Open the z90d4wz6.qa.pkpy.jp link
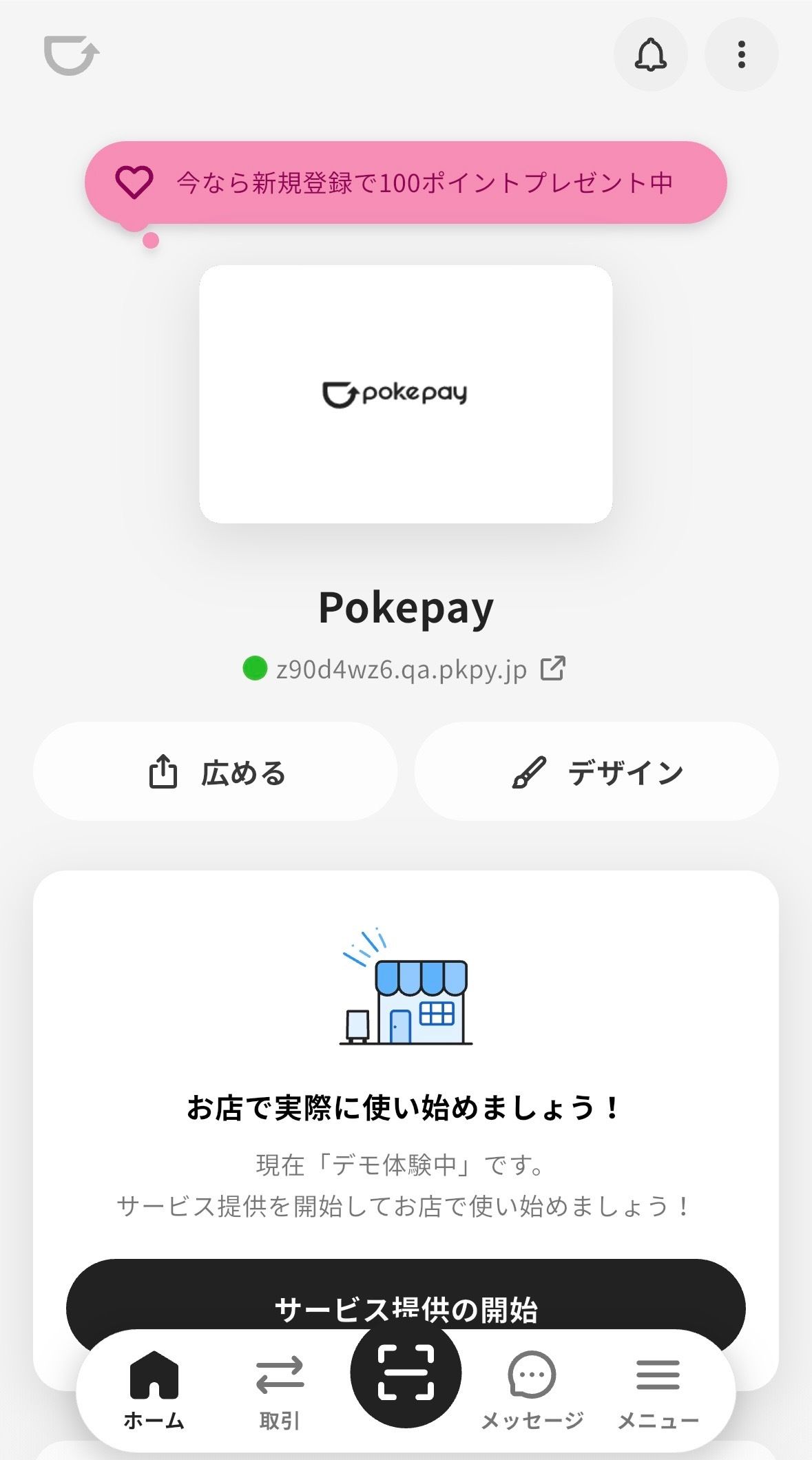Image resolution: width=812 pixels, height=1460 pixels. point(399,667)
